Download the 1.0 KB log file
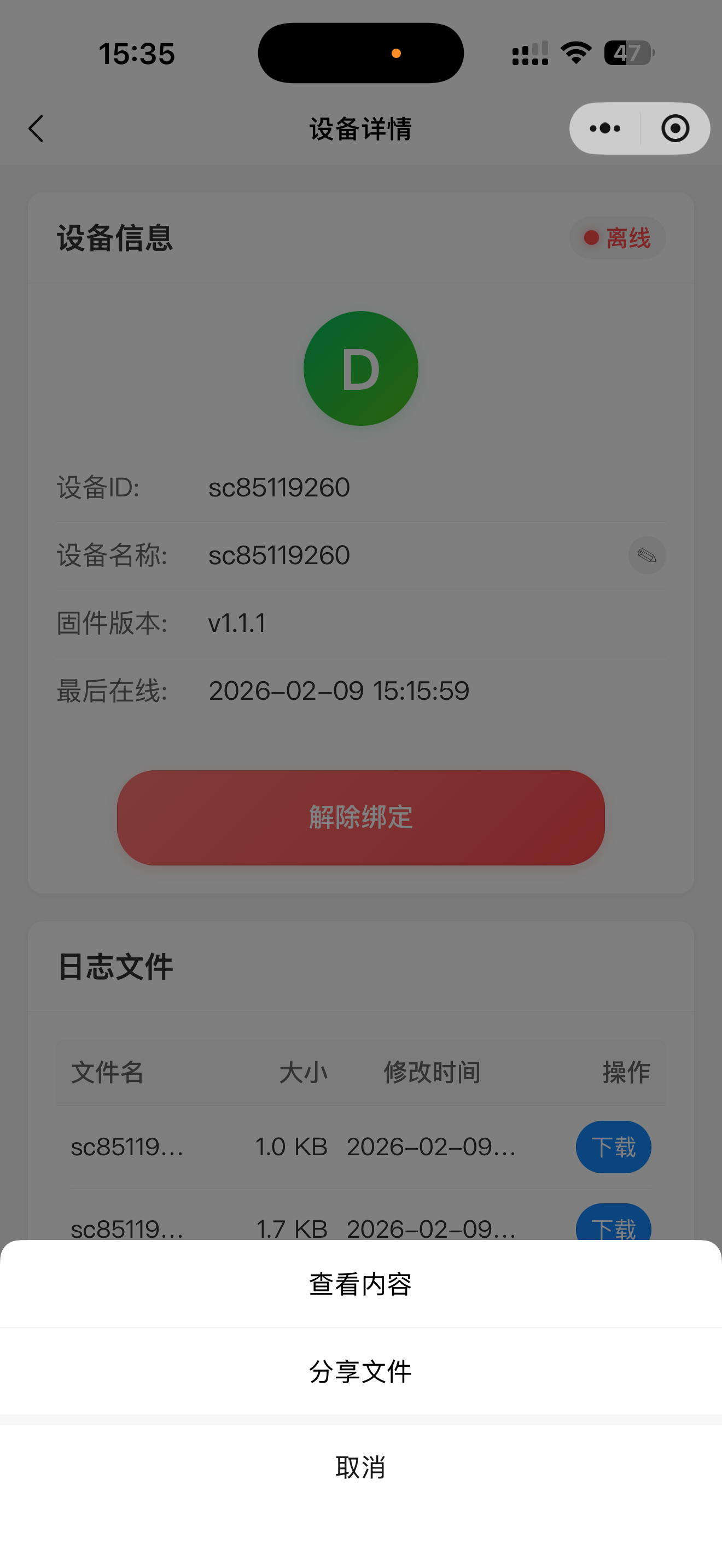Viewport: 722px width, 1568px height. coord(614,1147)
